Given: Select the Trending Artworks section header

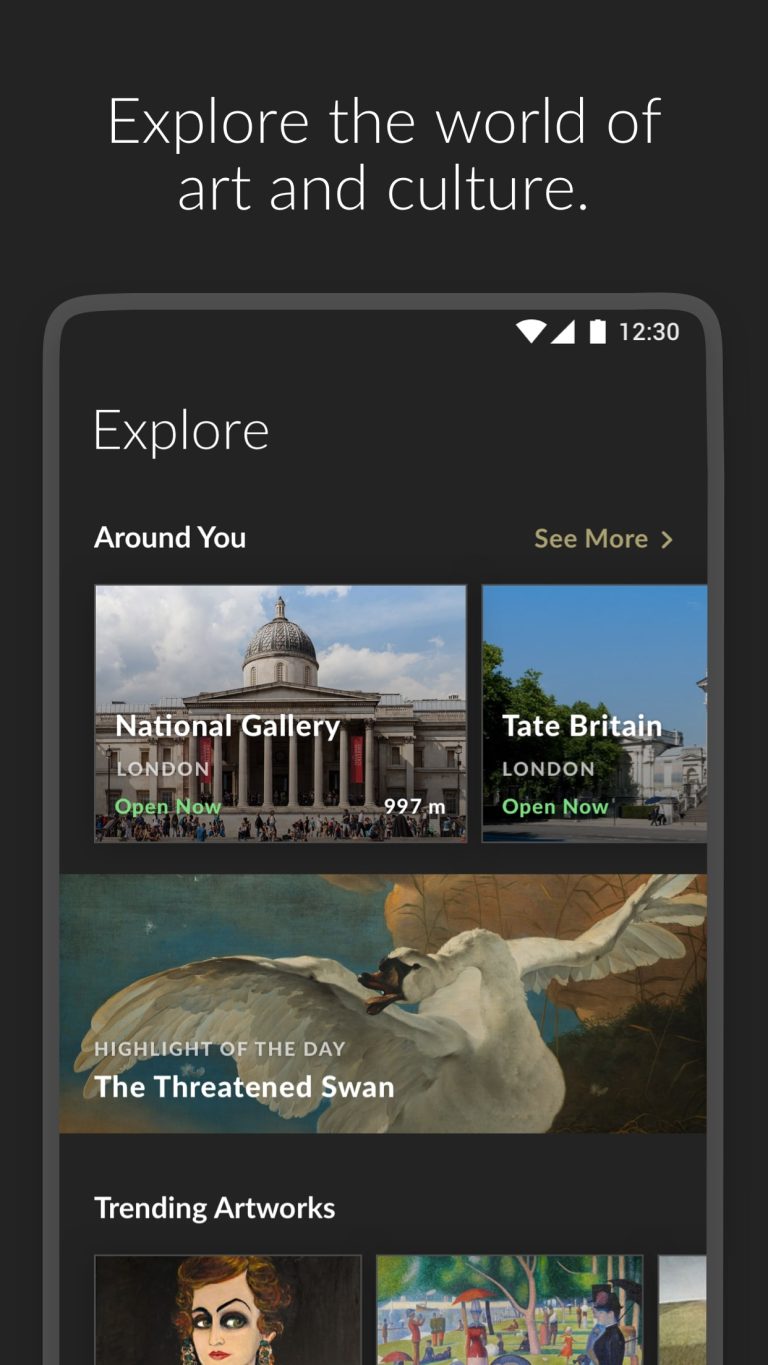Looking at the screenshot, I should [x=214, y=1208].
